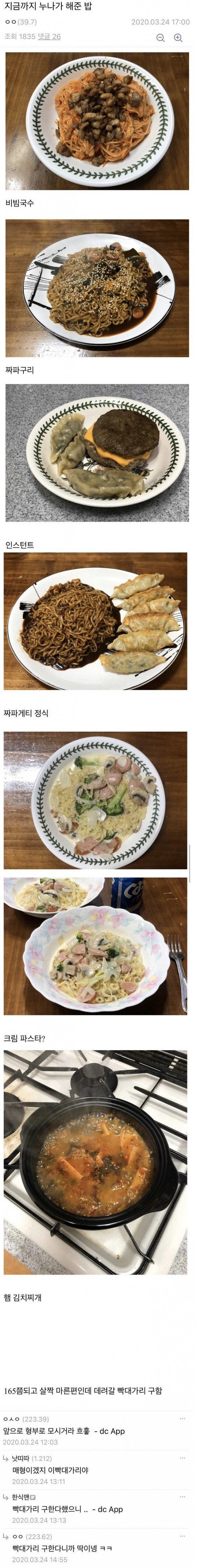Viewport: 197px width, 1568px height.
Task: View the 인스턴트 burger and dumplings photo
Action: click(x=97, y=453)
